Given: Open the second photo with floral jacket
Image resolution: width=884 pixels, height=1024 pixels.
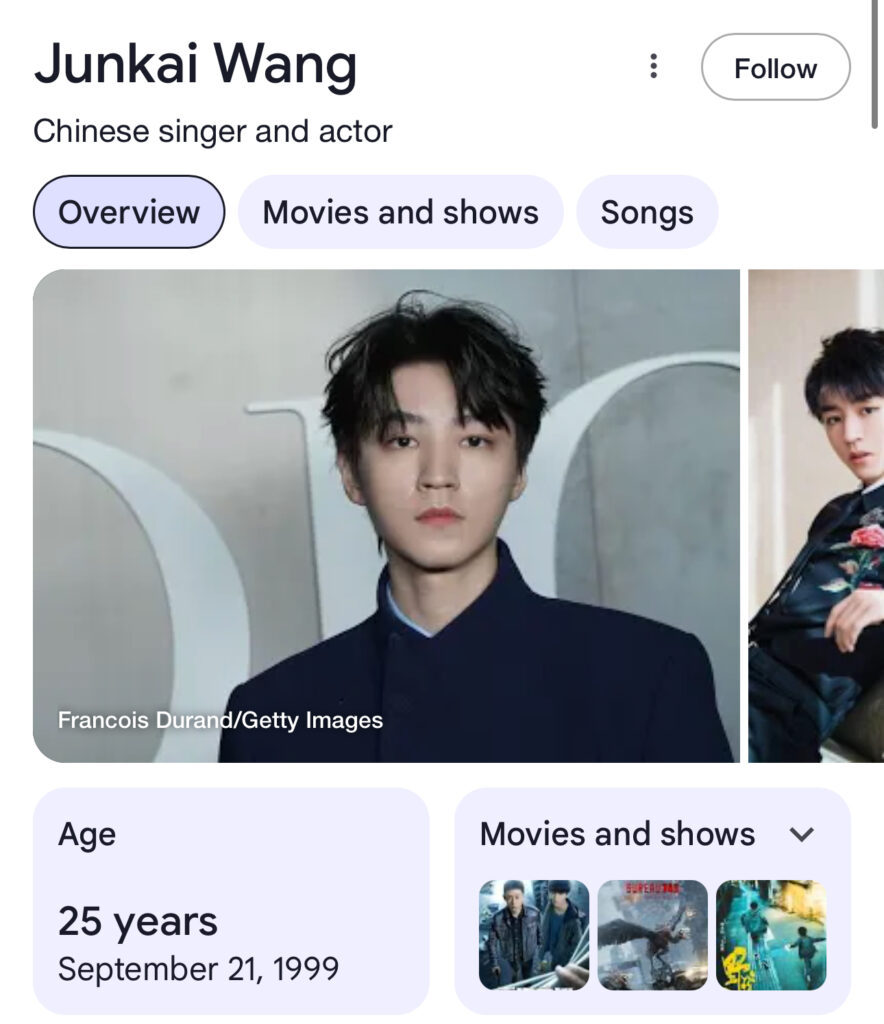Looking at the screenshot, I should pos(816,515).
